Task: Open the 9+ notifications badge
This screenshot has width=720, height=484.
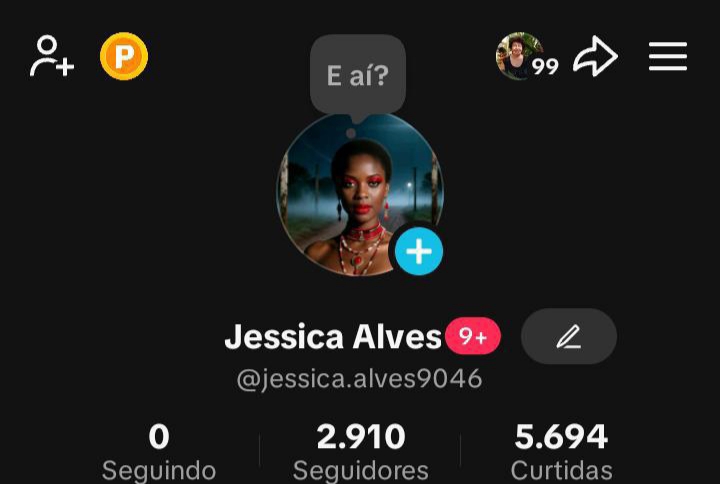Action: [473, 337]
